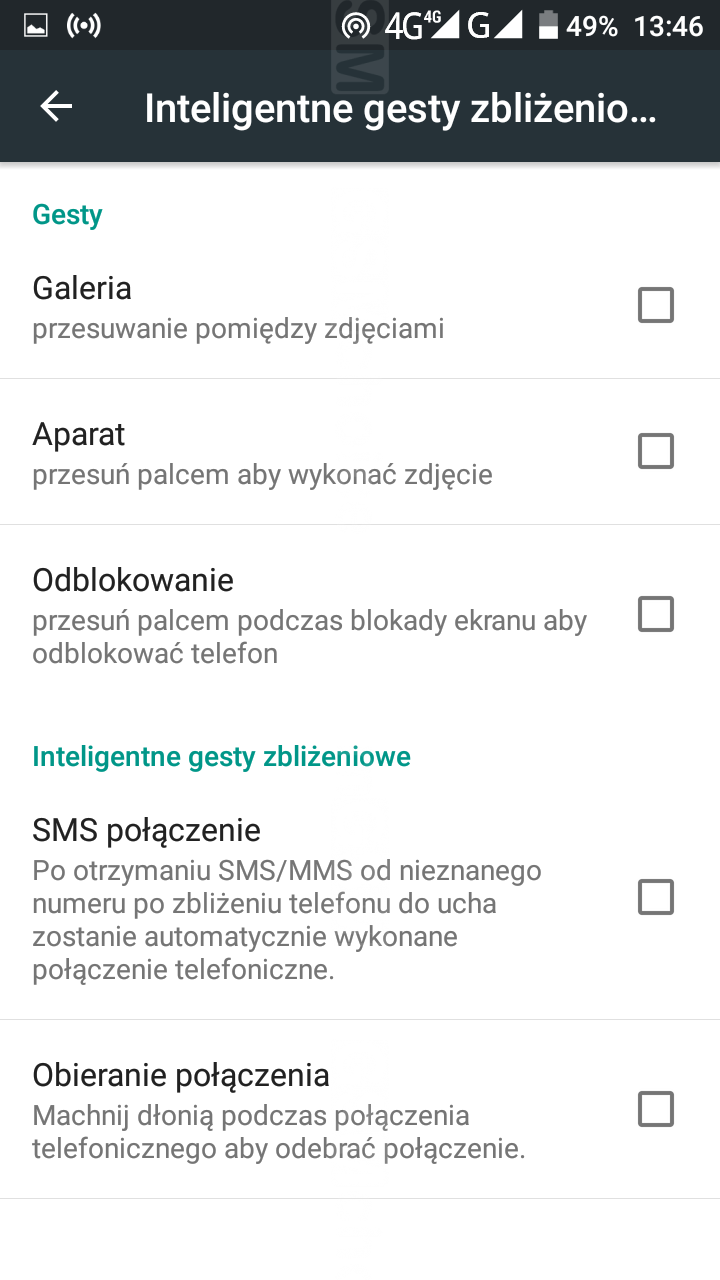Turn on the Odblokowanie gesture checkbox
720x1280 pixels.
pos(656,614)
